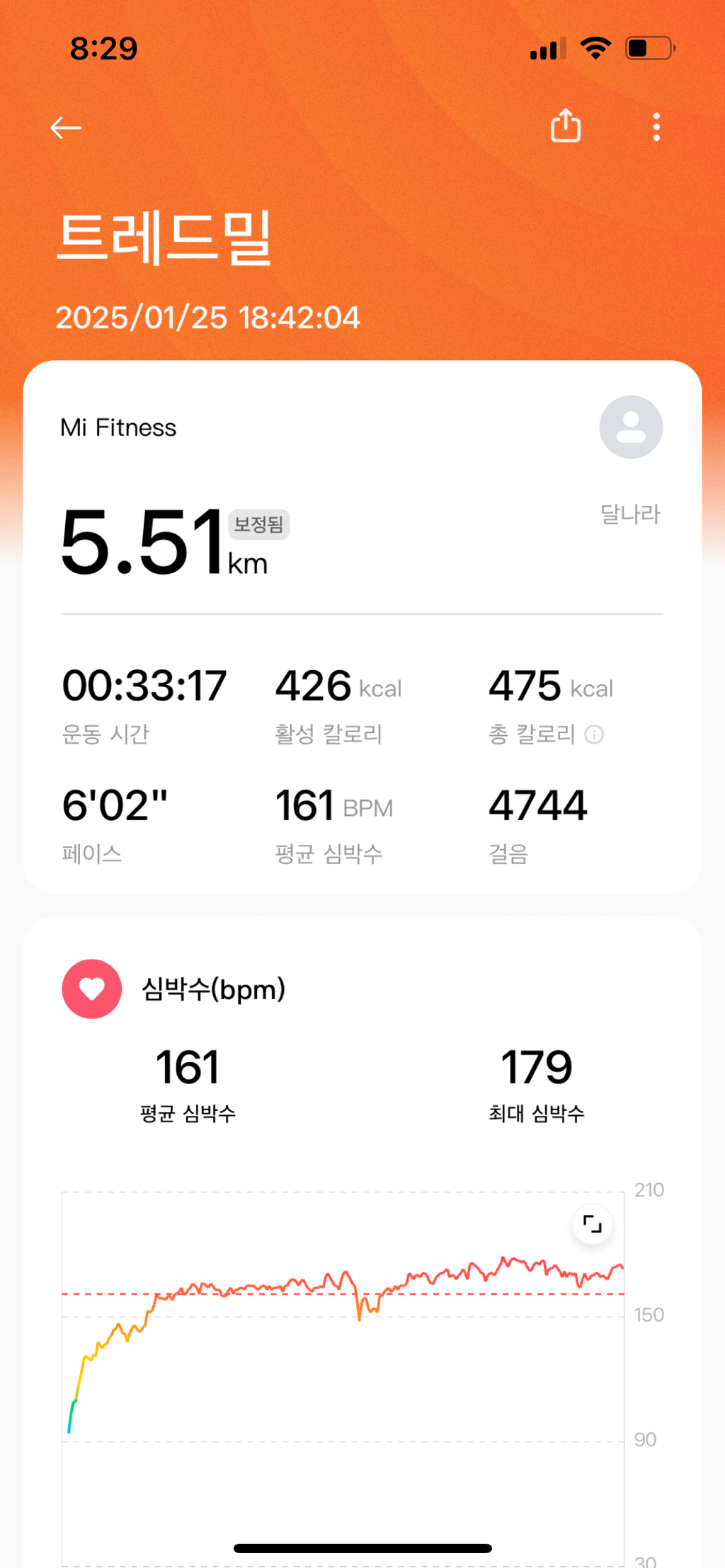
Task: Open the Mi Fitness source label
Action: point(117,427)
